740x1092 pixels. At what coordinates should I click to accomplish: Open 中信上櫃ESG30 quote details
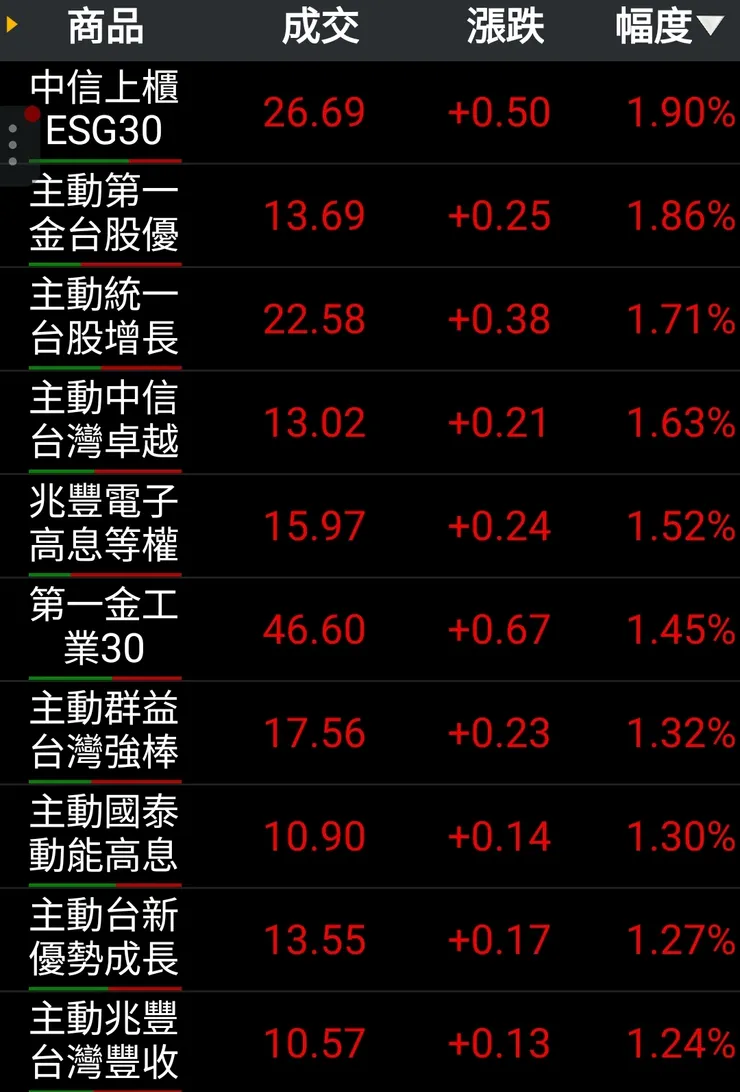(x=105, y=110)
